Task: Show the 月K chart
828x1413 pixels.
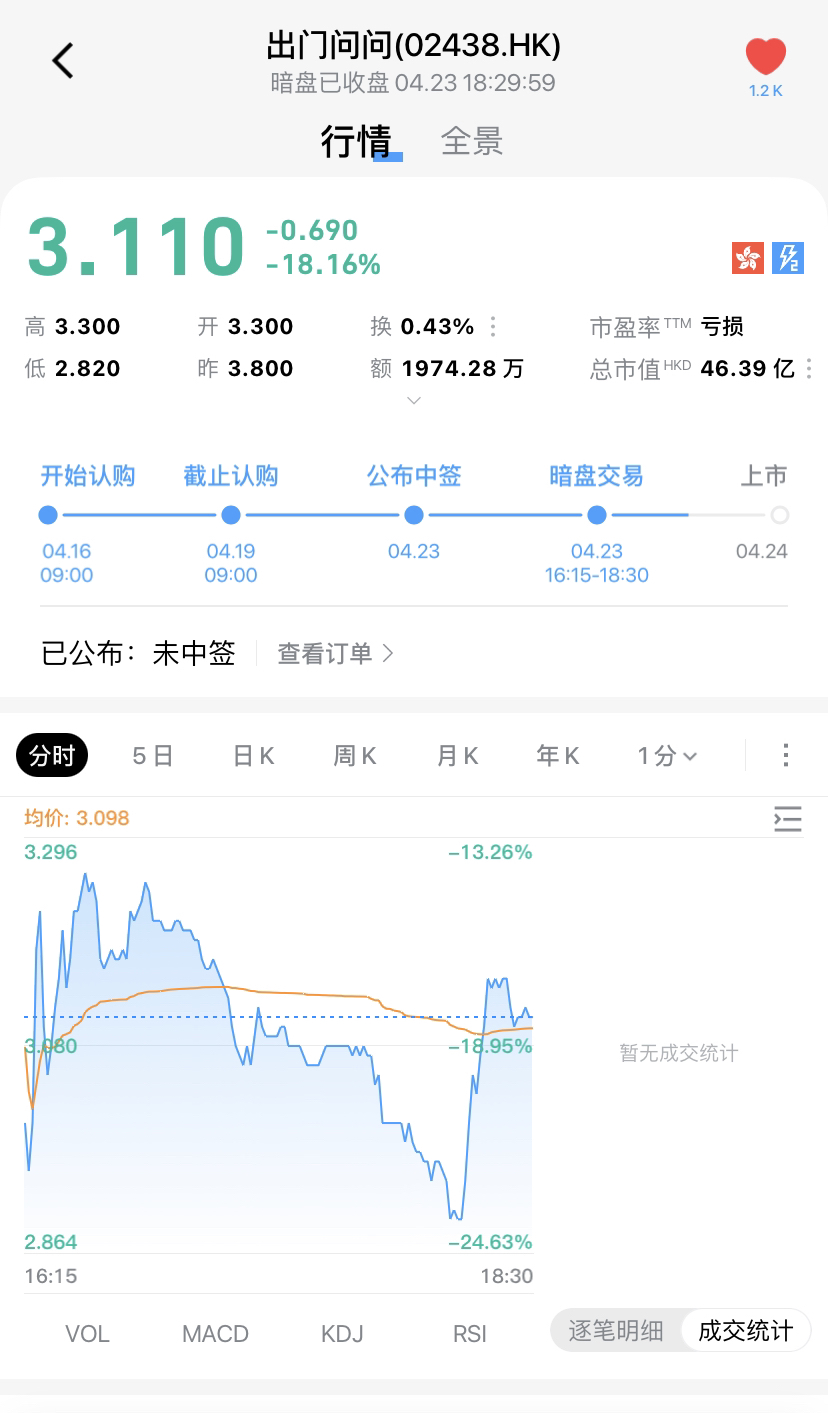Action: [x=457, y=756]
